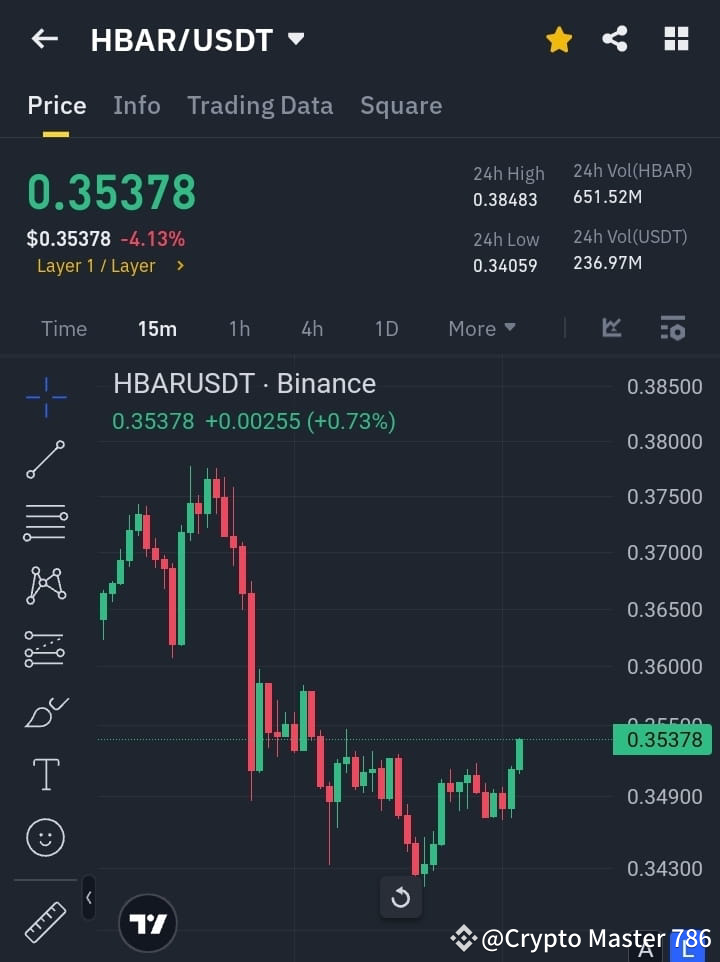Open chart settings from the interval bar
Image resolution: width=720 pixels, height=962 pixels.
[x=672, y=328]
